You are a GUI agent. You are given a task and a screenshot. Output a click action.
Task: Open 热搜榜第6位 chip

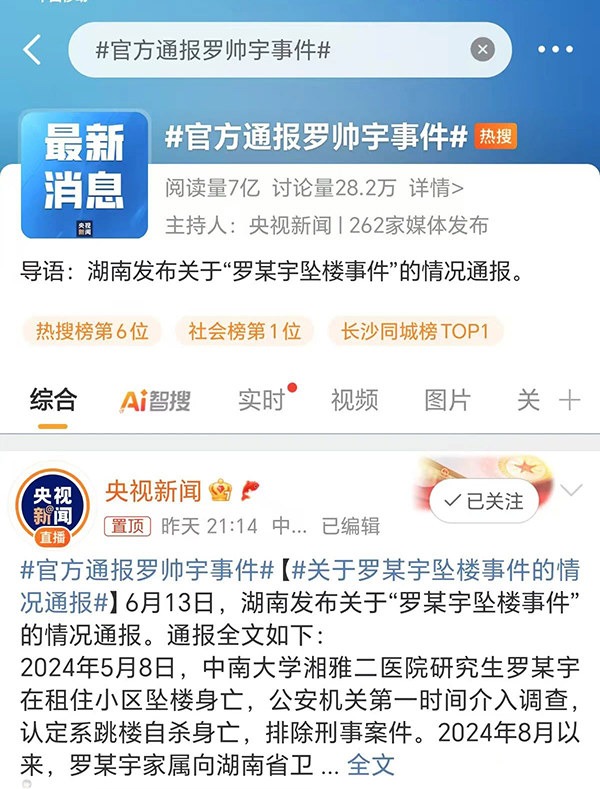[92, 331]
